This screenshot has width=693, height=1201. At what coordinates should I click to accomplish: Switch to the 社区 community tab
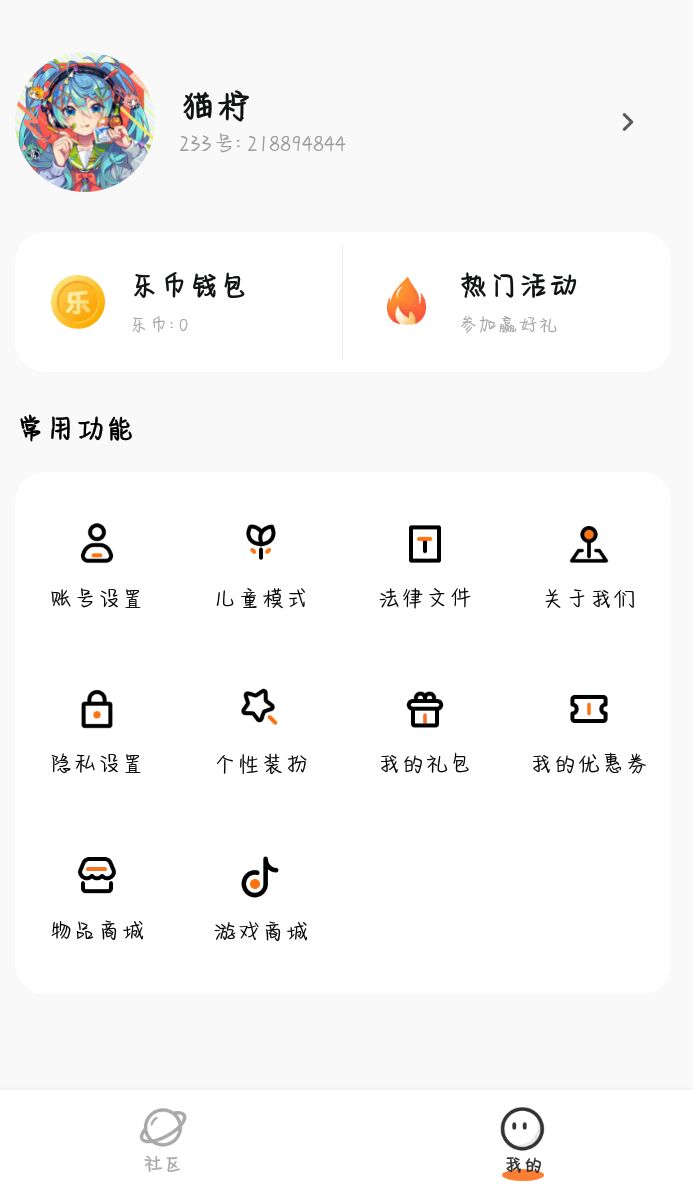click(162, 1139)
